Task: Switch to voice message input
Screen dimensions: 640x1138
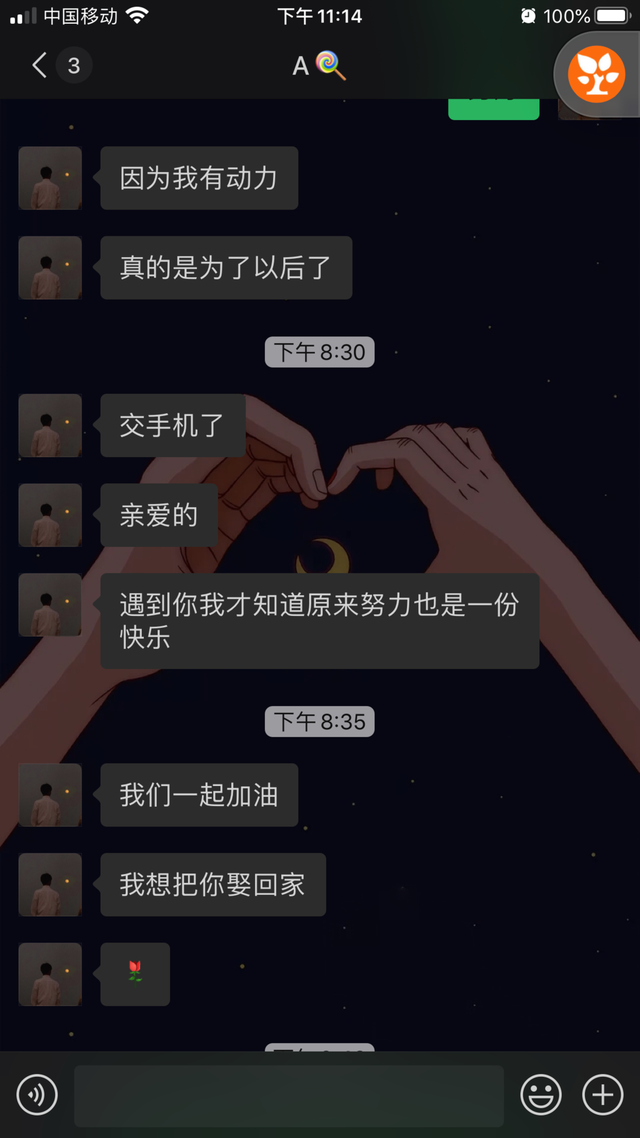Action: click(38, 1095)
